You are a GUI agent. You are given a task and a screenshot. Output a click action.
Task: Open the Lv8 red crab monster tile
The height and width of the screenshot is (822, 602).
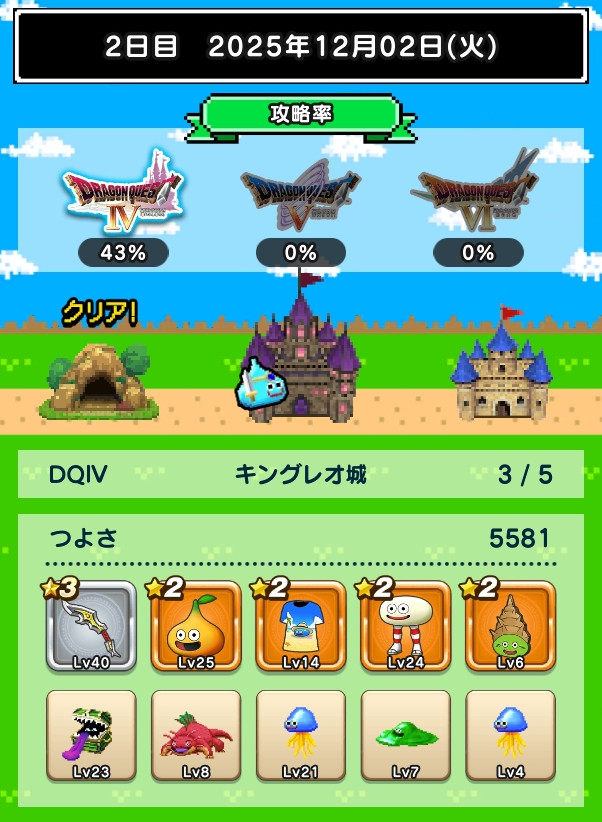pos(196,737)
